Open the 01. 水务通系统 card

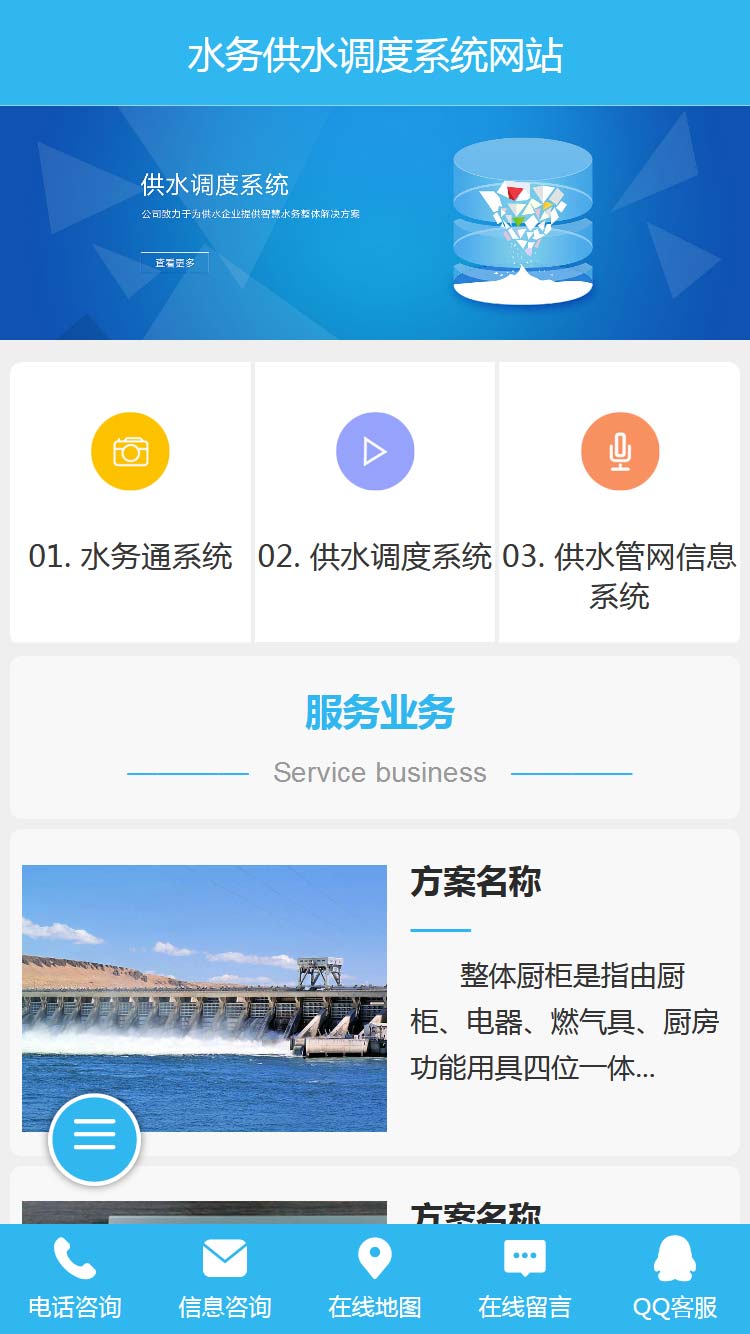click(x=130, y=502)
